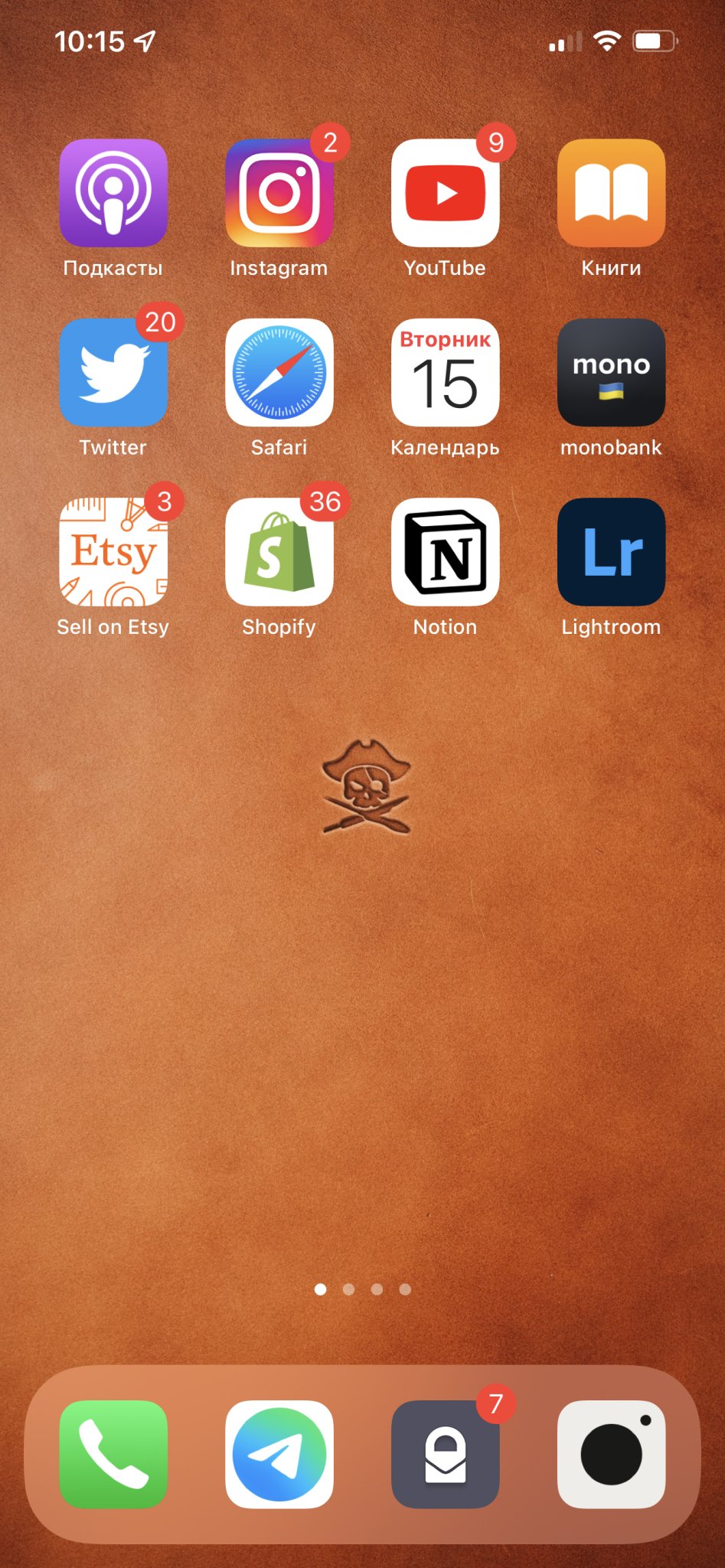Open Telegram from the dock
This screenshot has width=725, height=1568.
point(279,1454)
